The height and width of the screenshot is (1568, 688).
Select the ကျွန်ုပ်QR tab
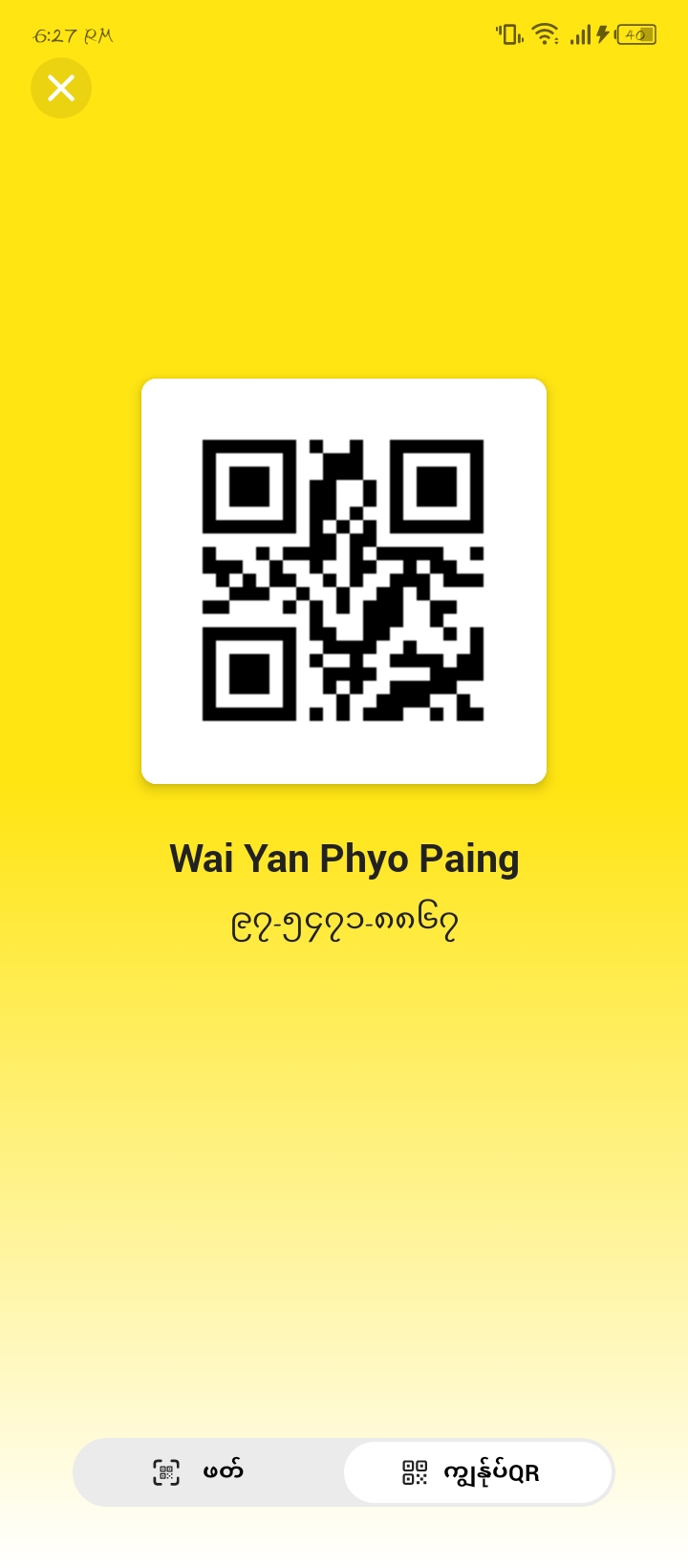click(x=478, y=1471)
